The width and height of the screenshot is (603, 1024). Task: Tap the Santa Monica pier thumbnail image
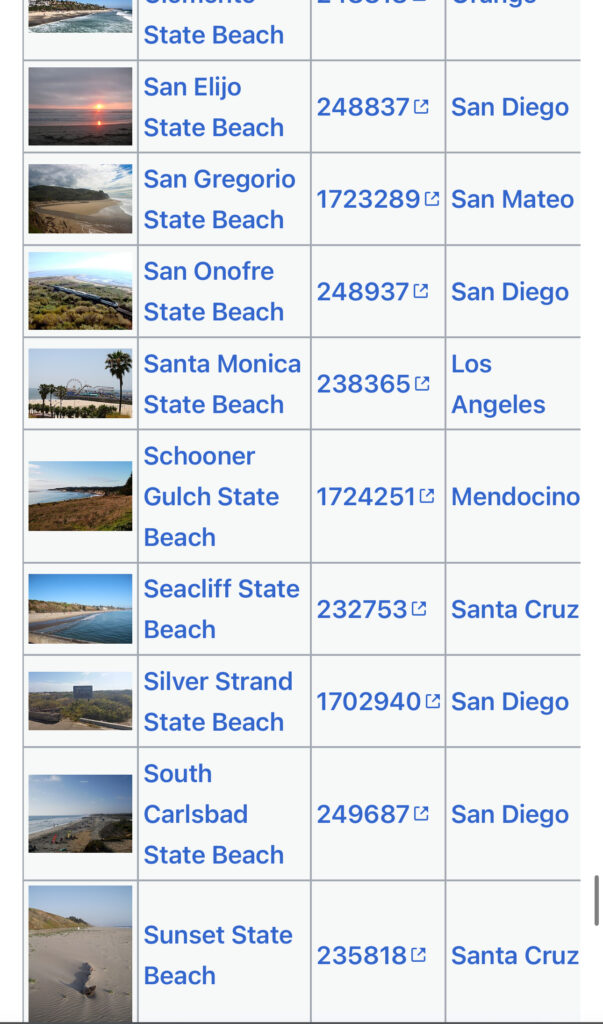click(80, 384)
